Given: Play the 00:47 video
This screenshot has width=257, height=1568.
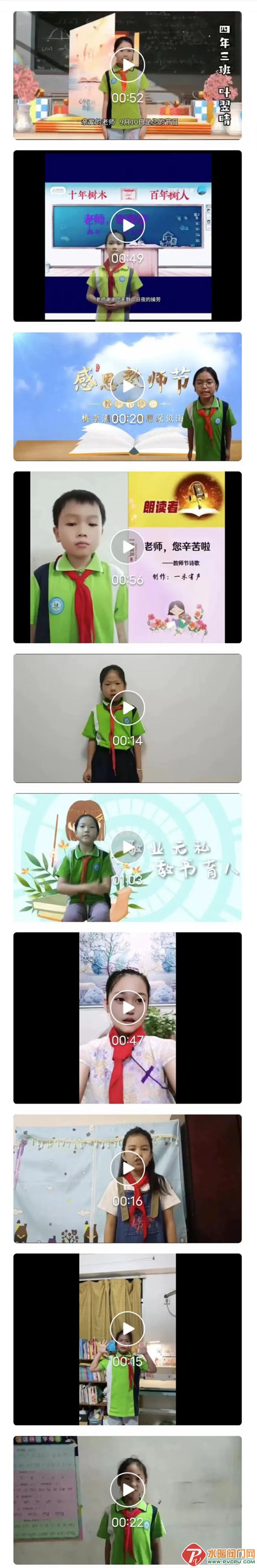Looking at the screenshot, I should click(127, 1008).
